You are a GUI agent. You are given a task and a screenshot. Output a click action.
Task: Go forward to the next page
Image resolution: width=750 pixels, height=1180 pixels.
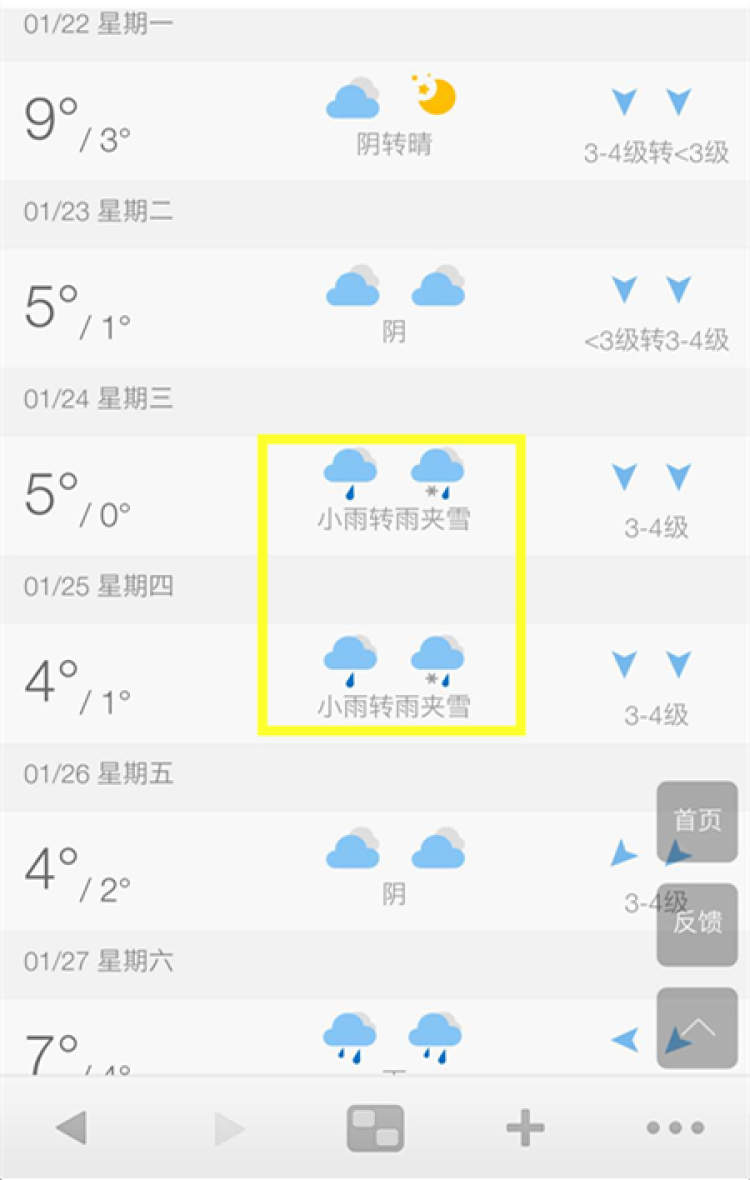pos(230,1129)
